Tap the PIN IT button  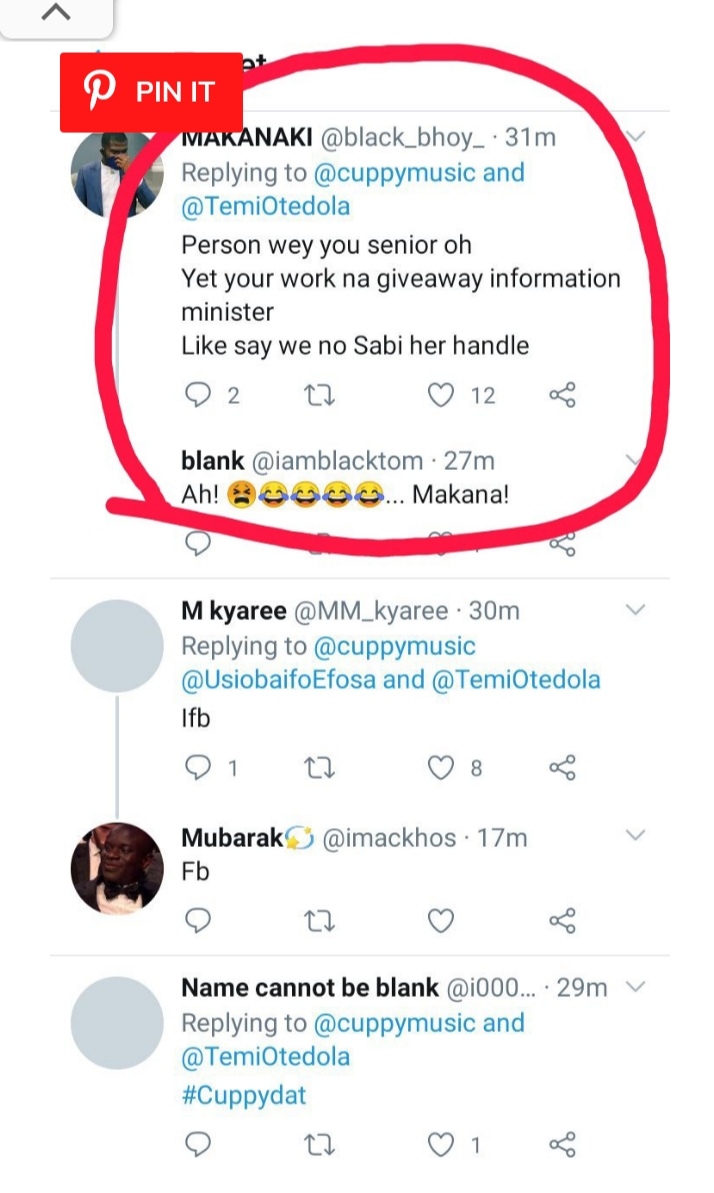coord(151,92)
